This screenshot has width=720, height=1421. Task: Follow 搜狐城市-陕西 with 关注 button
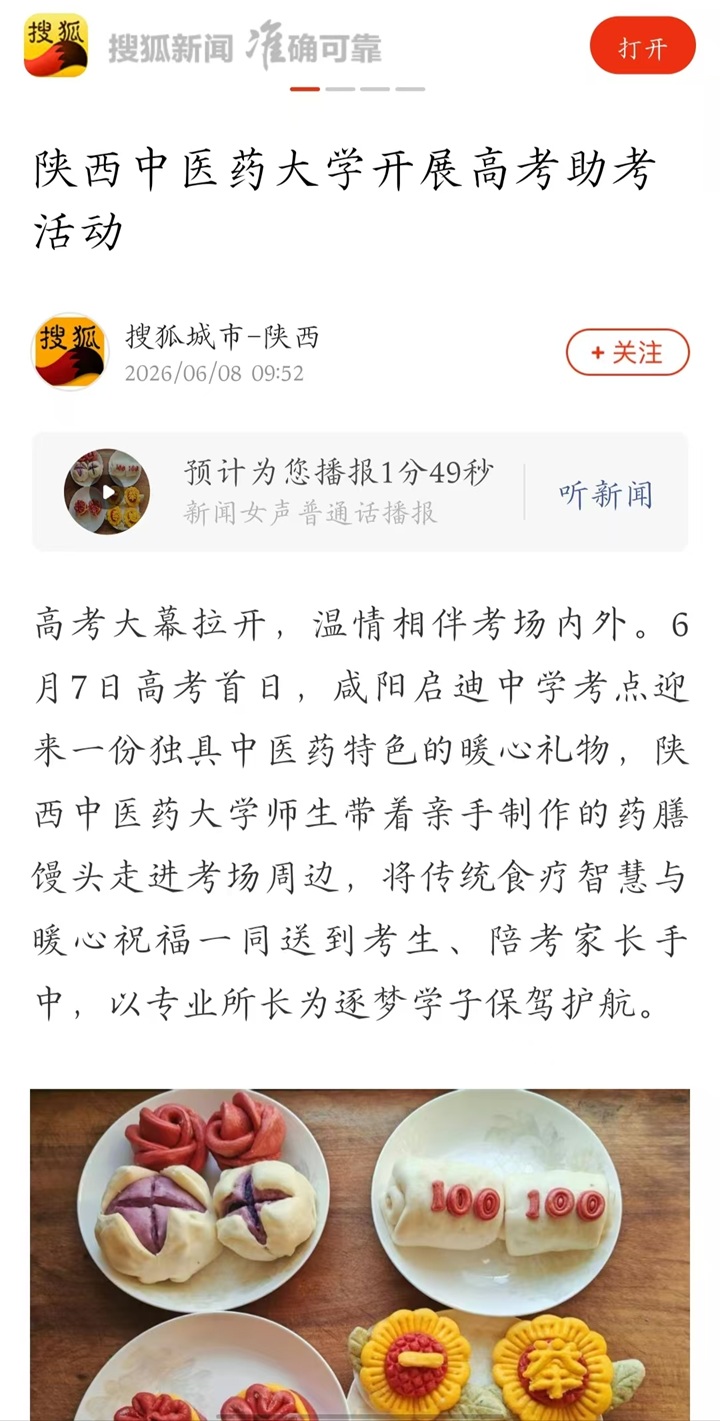point(628,352)
